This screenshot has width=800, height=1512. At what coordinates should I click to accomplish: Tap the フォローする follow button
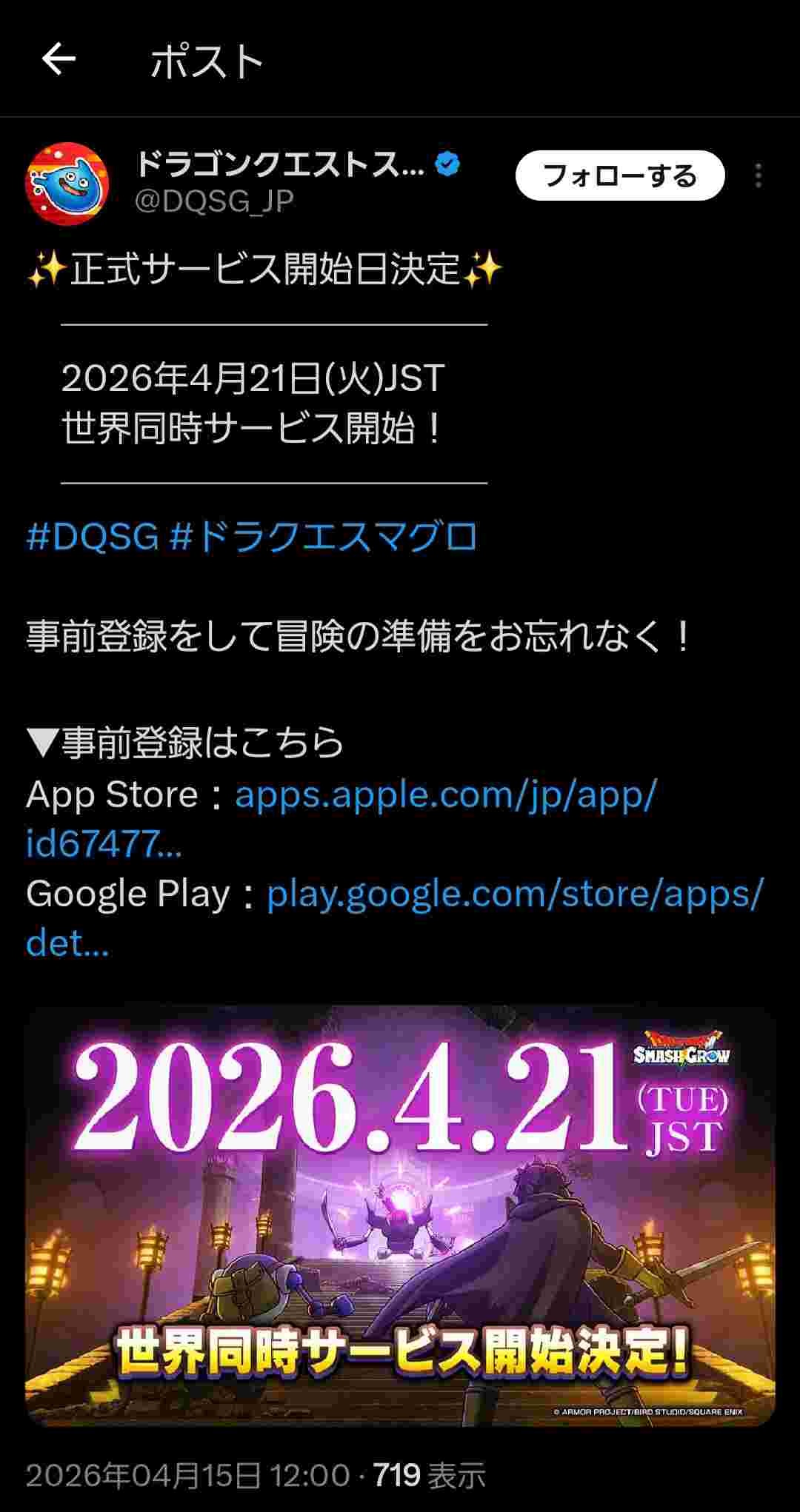619,176
